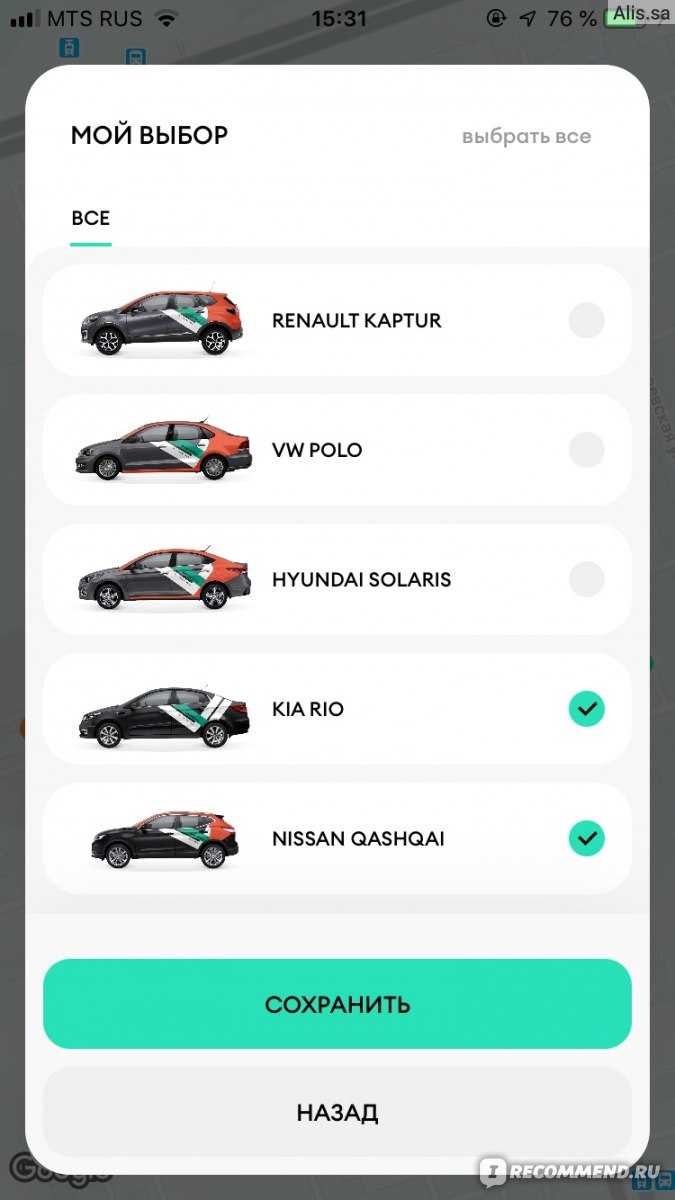Tap 'выбрать все' to select all cars
The height and width of the screenshot is (1200, 675).
point(526,136)
